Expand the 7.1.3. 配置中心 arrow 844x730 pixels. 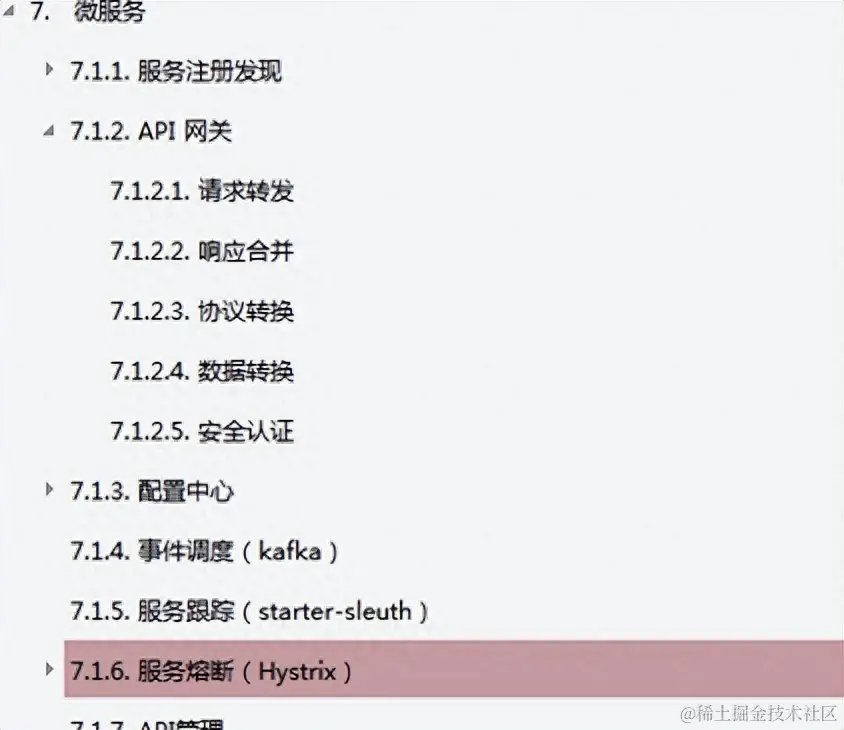(49, 490)
